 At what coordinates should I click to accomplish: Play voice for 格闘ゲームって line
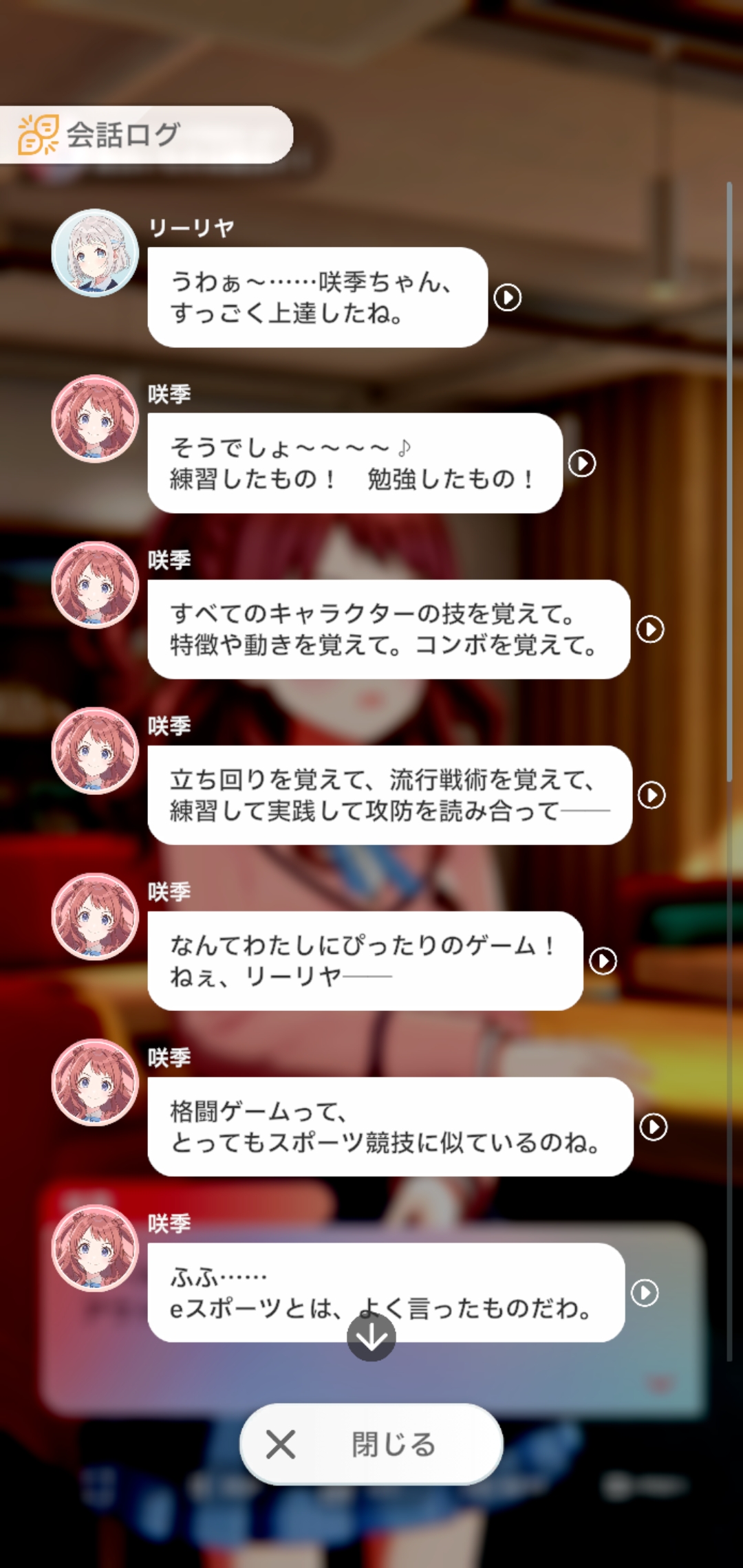pos(654,1126)
